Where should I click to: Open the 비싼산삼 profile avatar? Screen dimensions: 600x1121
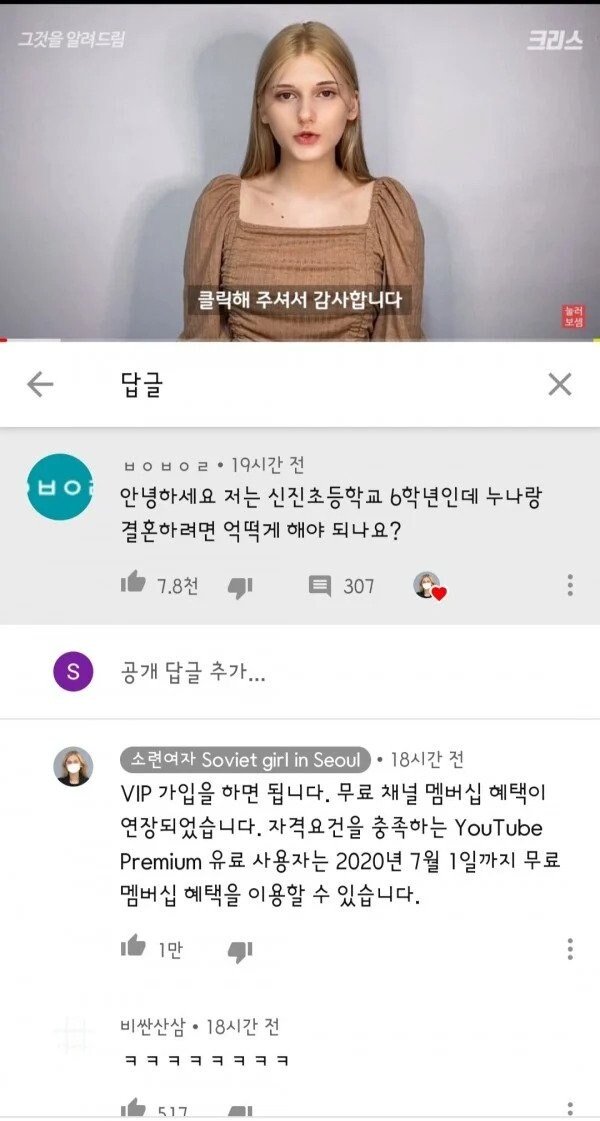pos(73,1037)
